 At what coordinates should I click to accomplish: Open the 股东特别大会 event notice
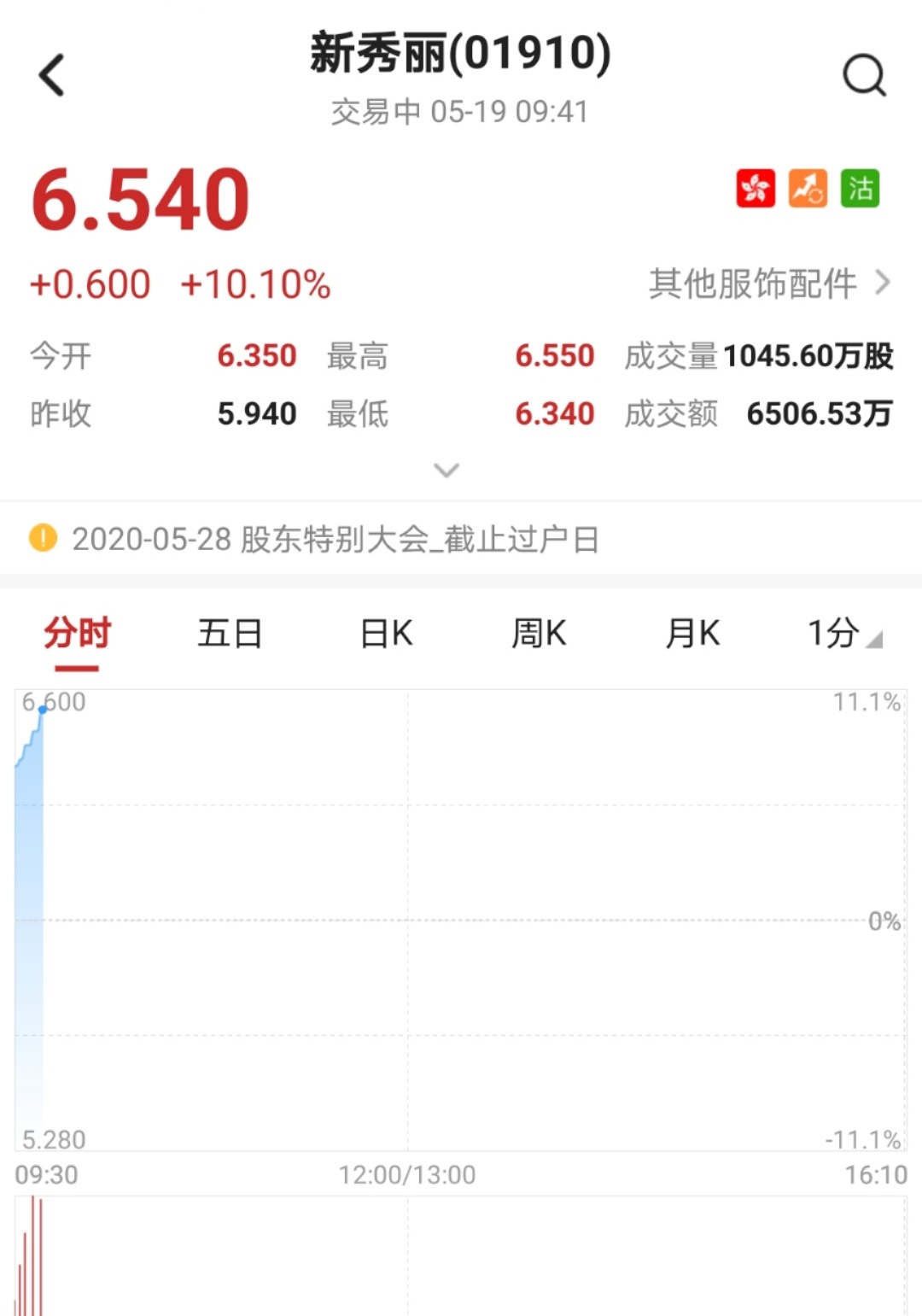[335, 540]
